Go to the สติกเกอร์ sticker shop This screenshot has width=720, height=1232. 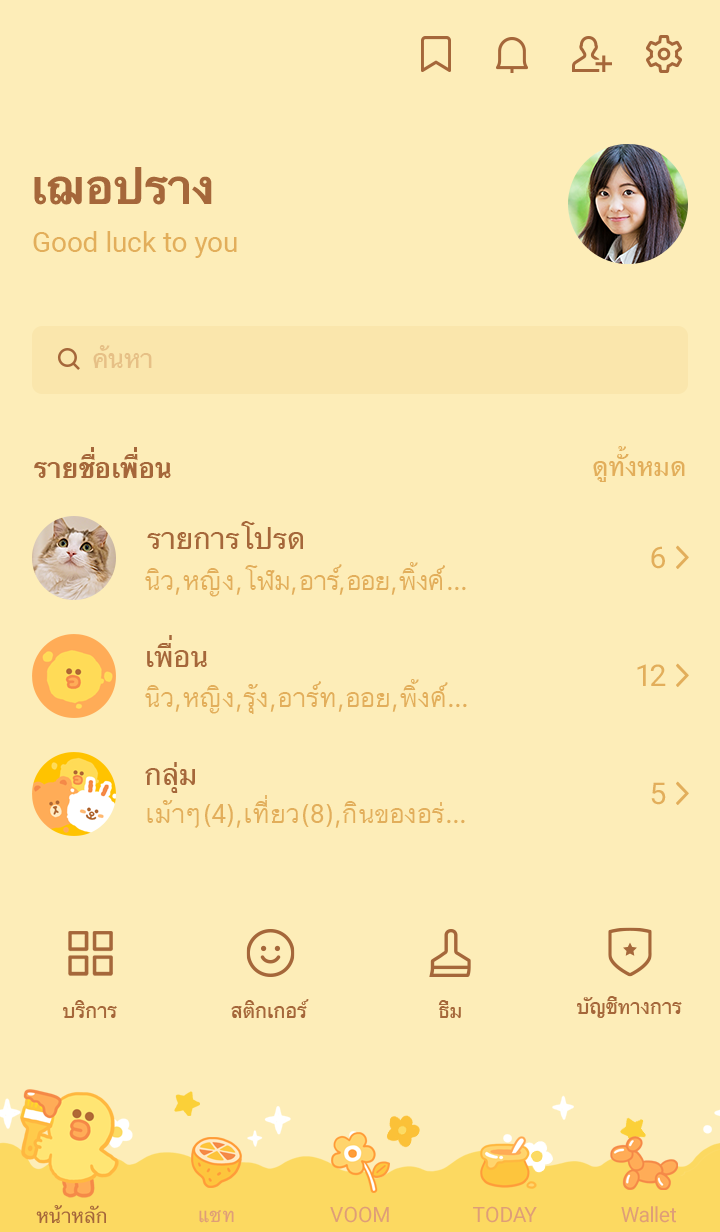click(270, 972)
